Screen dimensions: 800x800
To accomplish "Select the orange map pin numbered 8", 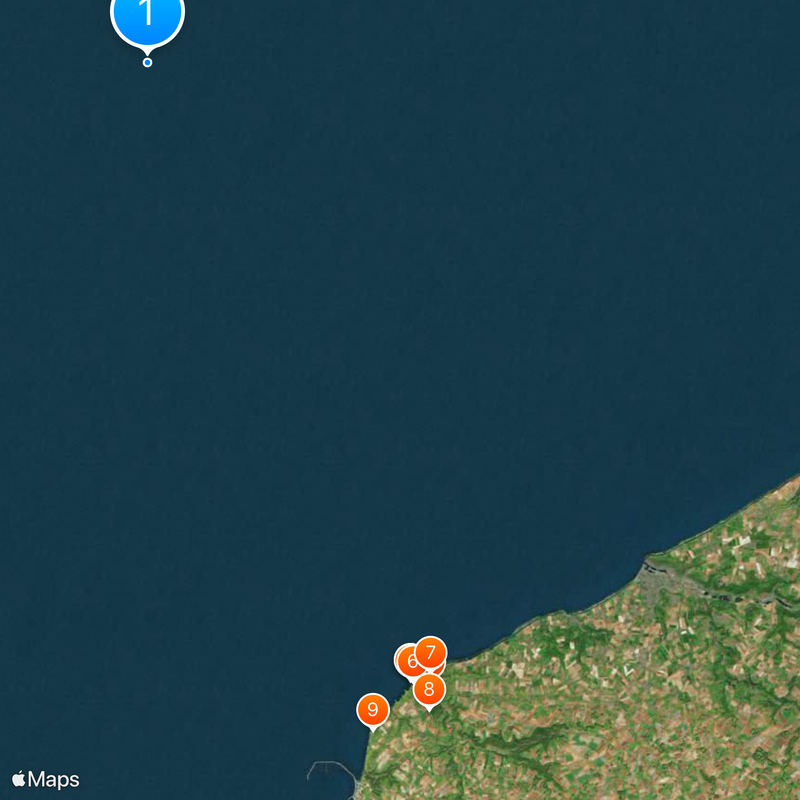I will 429,689.
